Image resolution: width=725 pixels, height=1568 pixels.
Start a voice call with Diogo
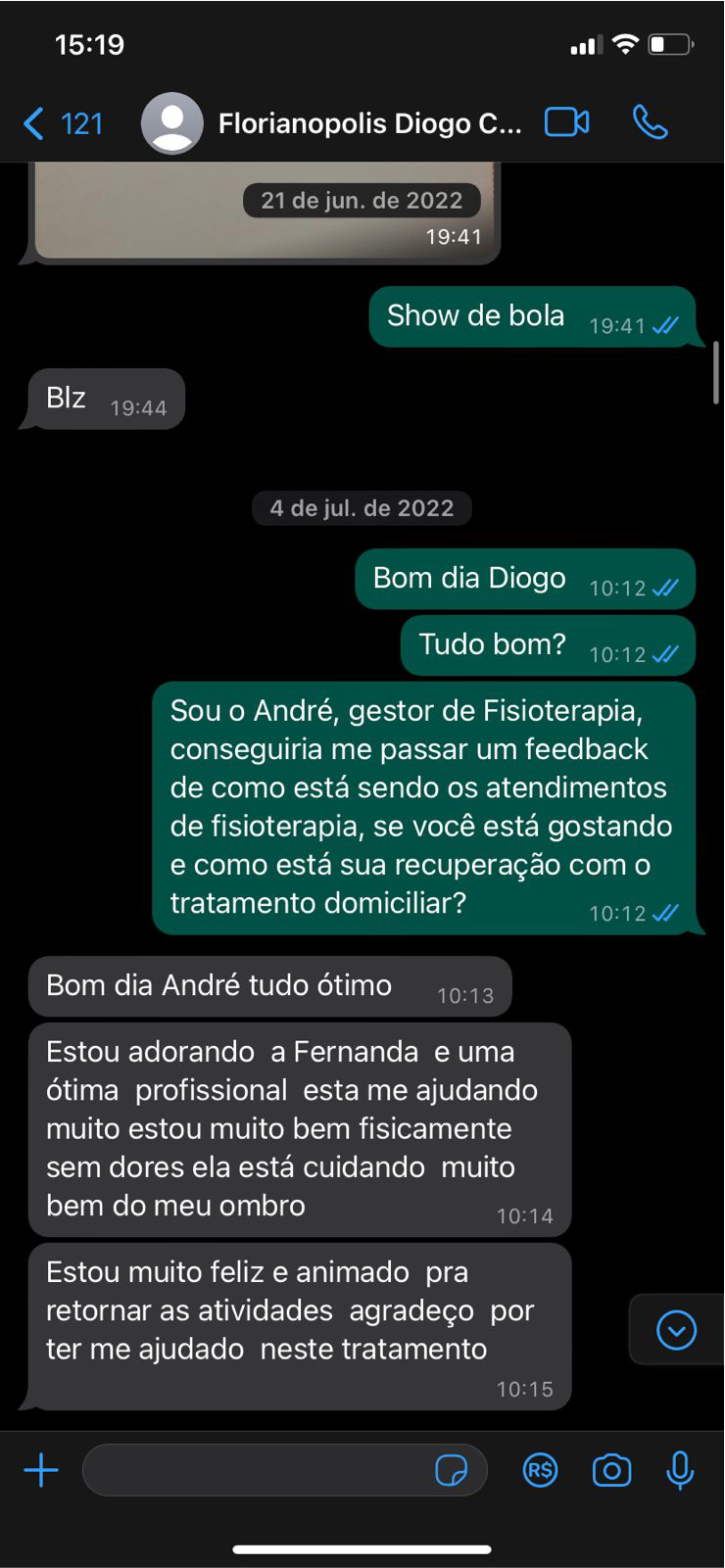[x=650, y=122]
